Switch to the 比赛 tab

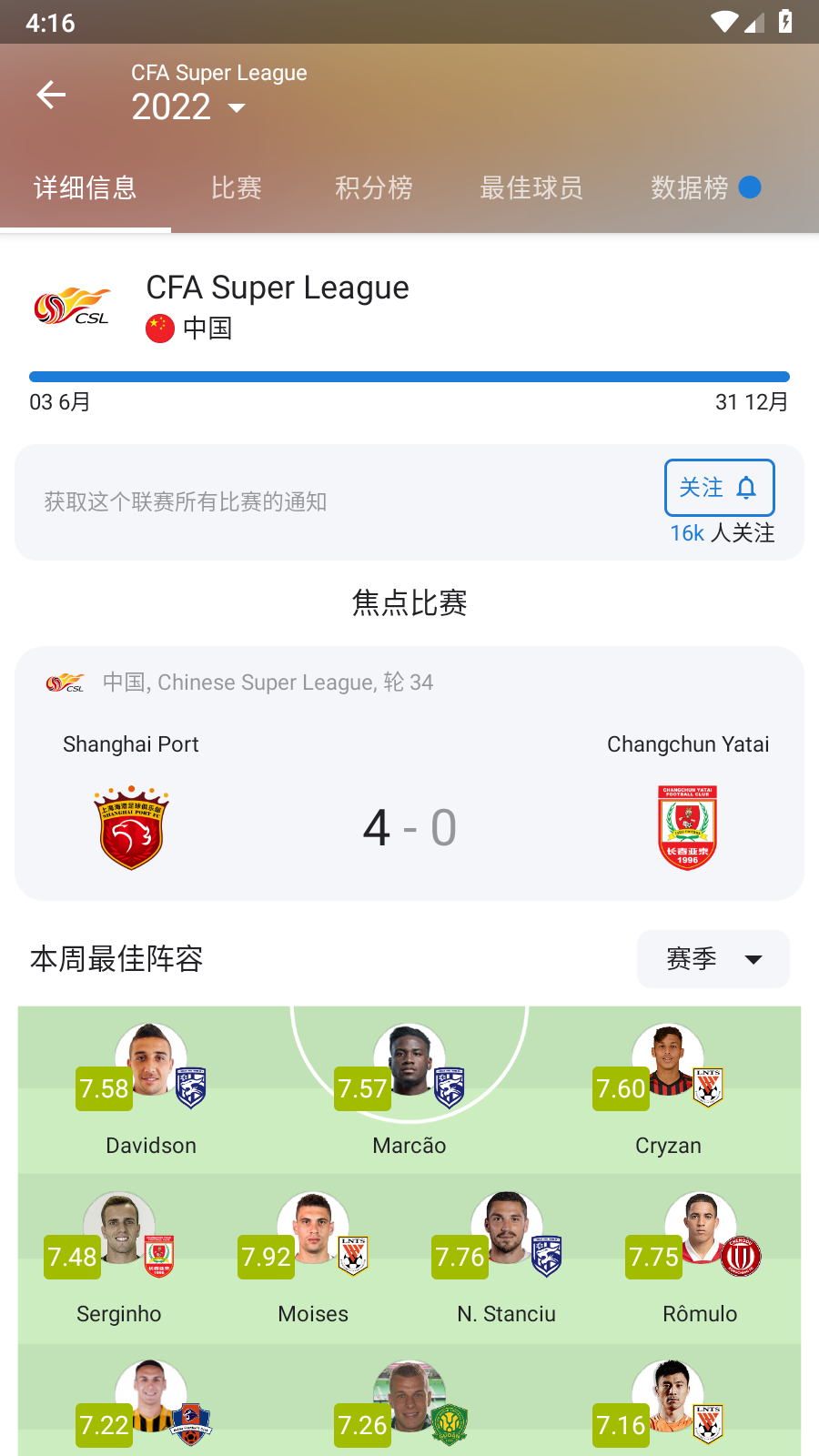pyautogui.click(x=237, y=187)
